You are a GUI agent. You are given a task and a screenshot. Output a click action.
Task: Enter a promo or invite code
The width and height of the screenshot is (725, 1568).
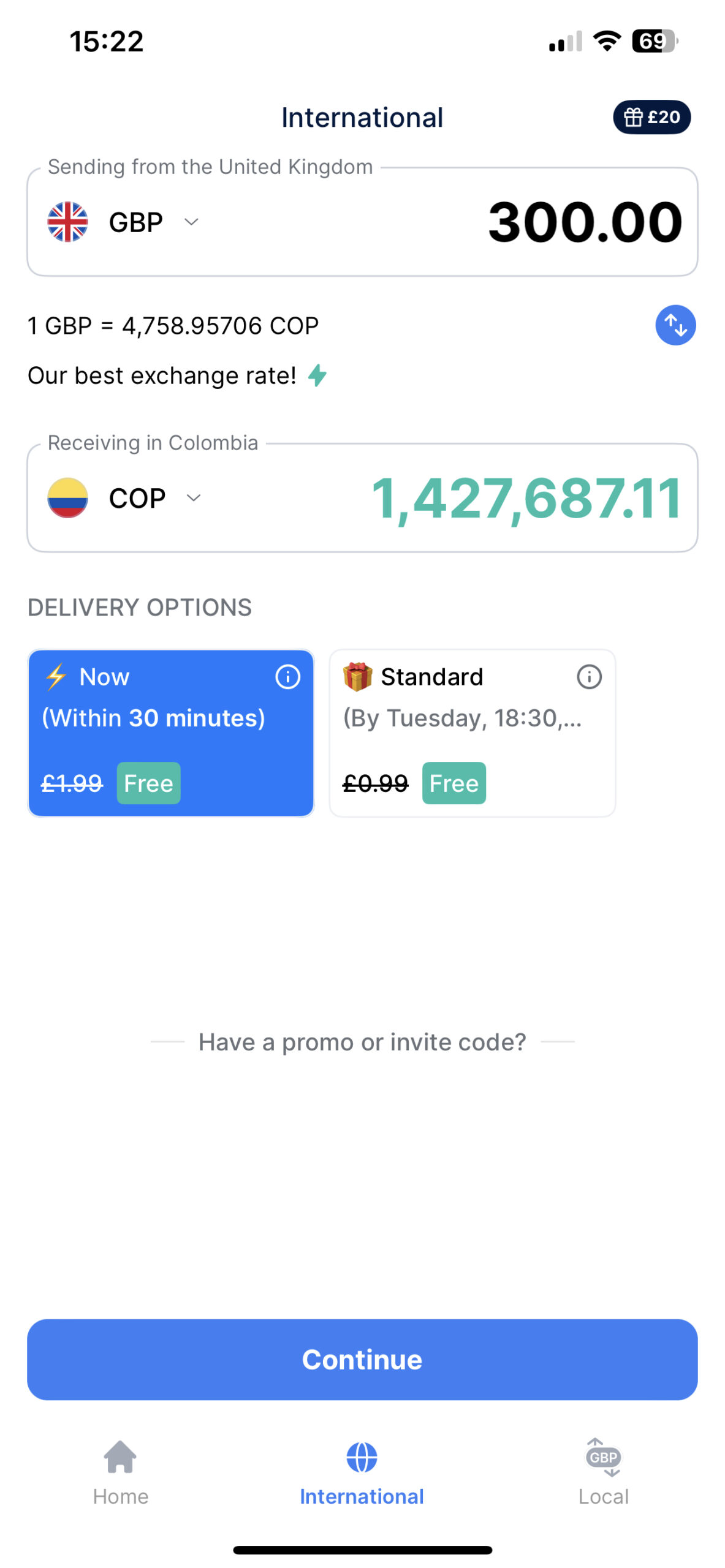(362, 1042)
